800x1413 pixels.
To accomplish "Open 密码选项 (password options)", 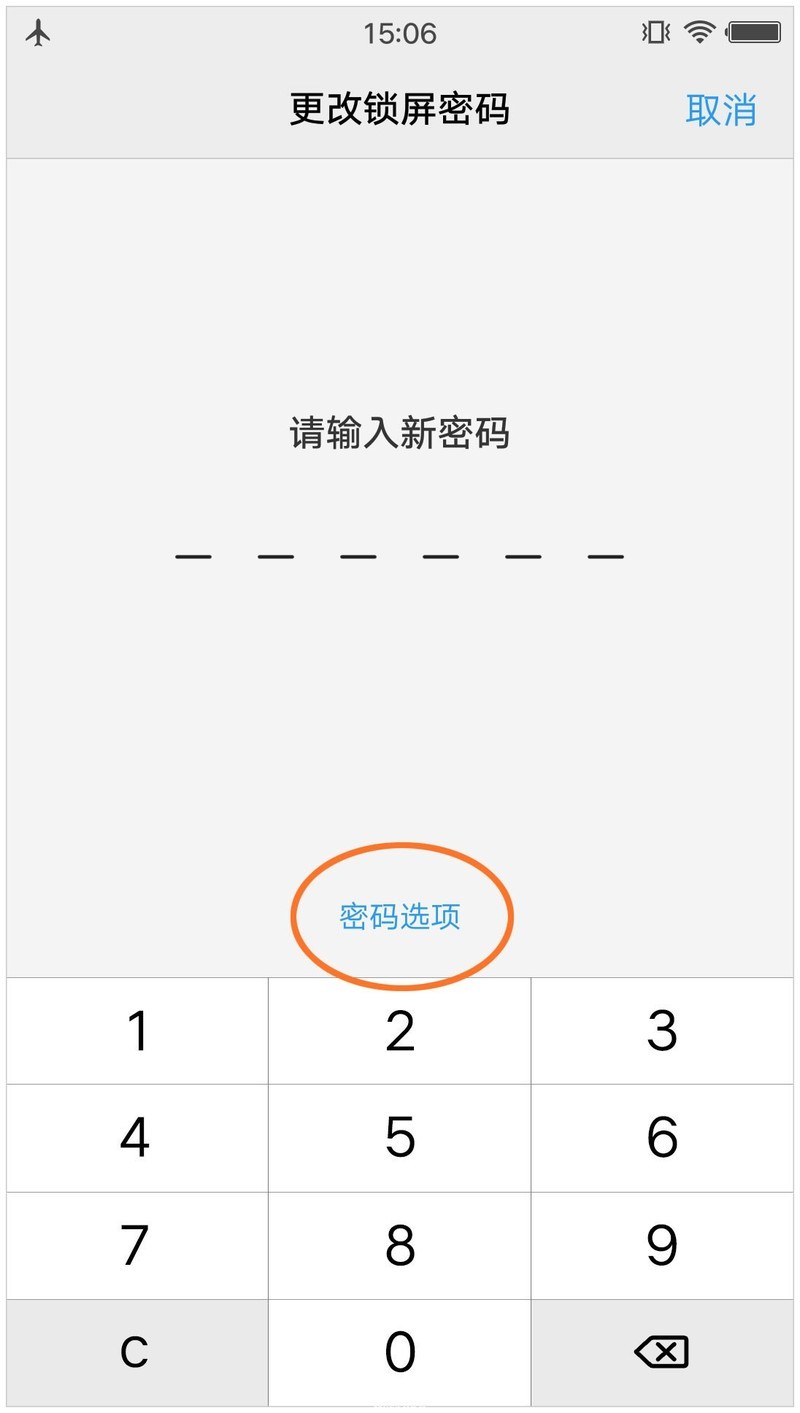I will 400,917.
